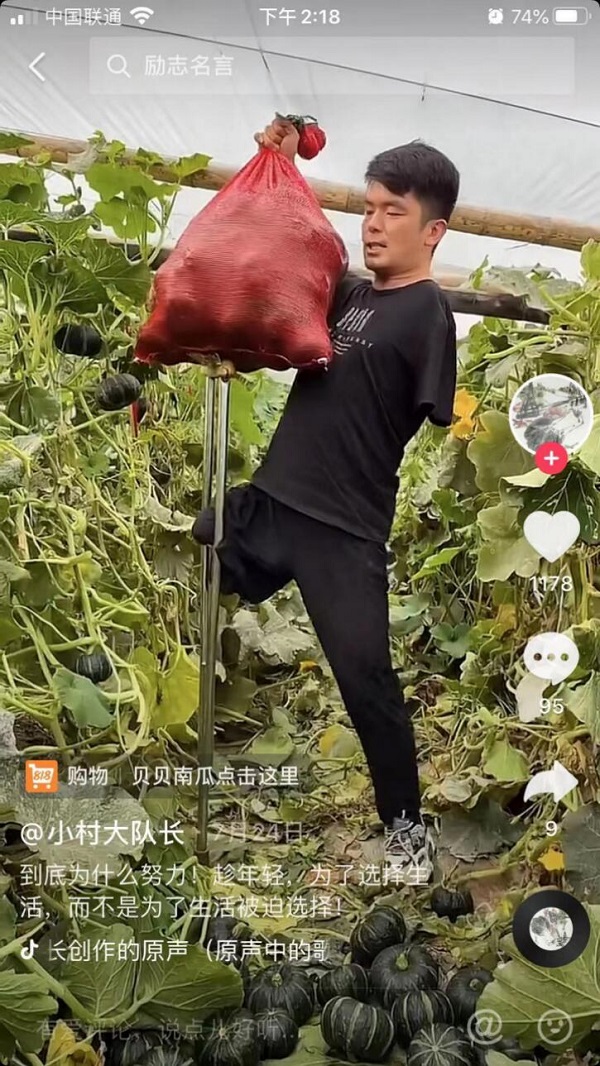This screenshot has width=600, height=1066.
Task: Open the spinning music disc
Action: (x=551, y=928)
